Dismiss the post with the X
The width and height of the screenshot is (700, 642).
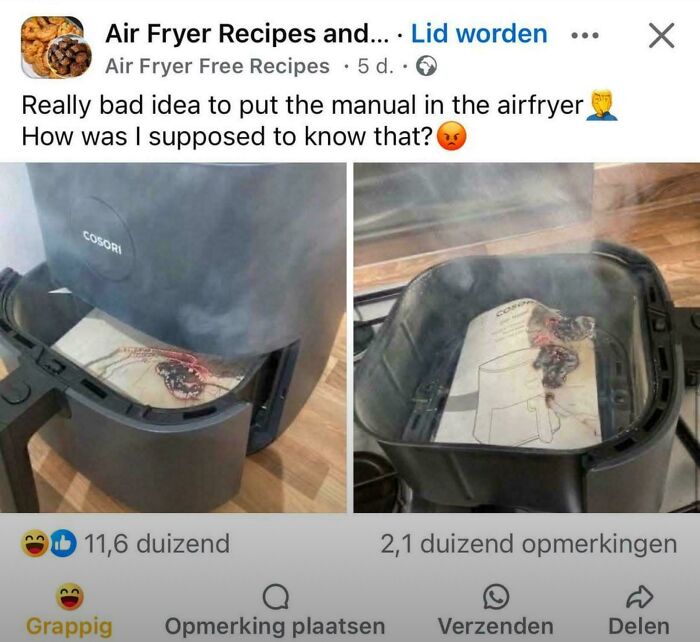tap(661, 35)
